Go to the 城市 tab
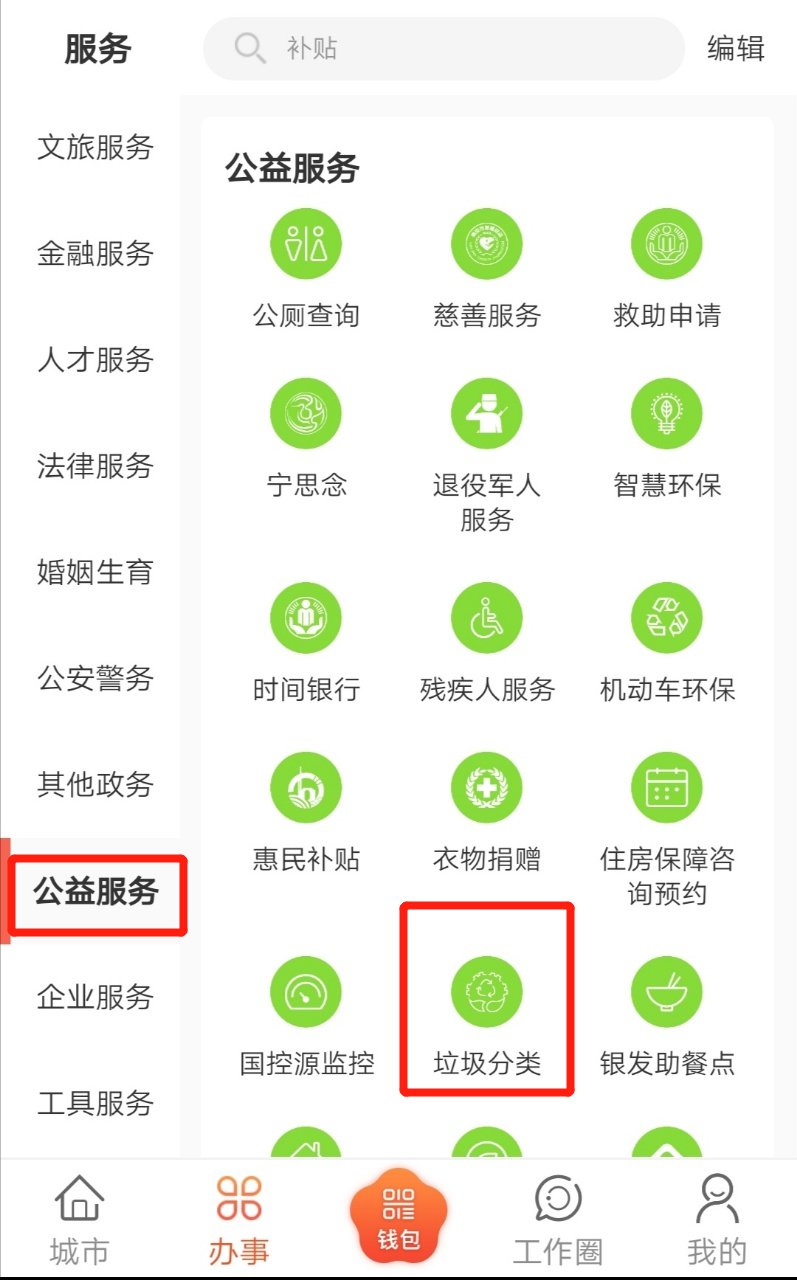 79,1220
